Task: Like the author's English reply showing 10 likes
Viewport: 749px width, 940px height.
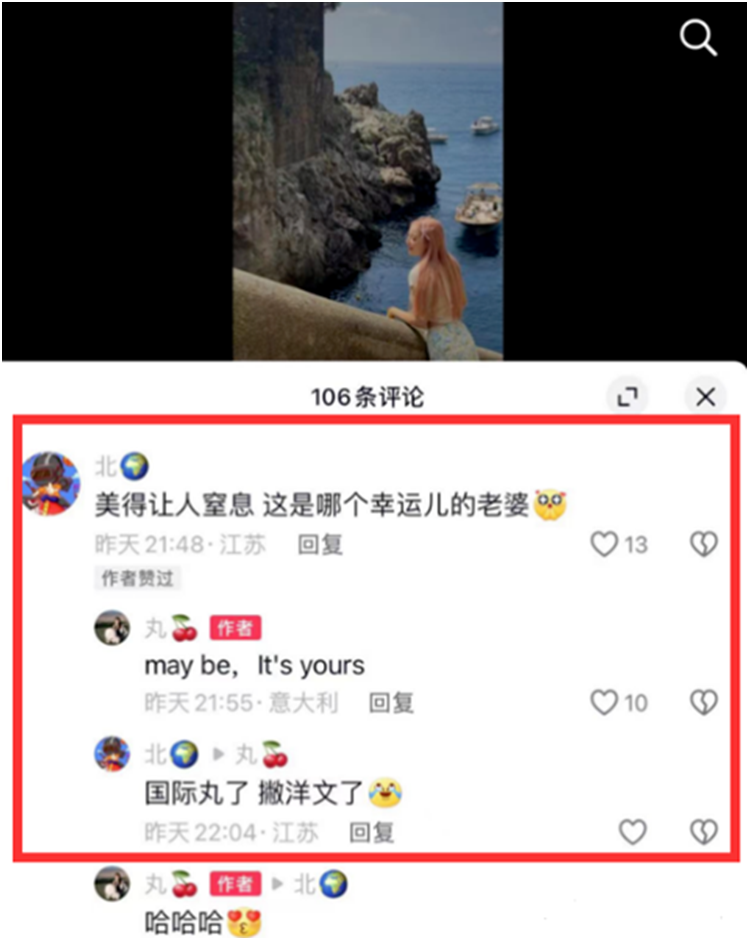Action: [604, 702]
